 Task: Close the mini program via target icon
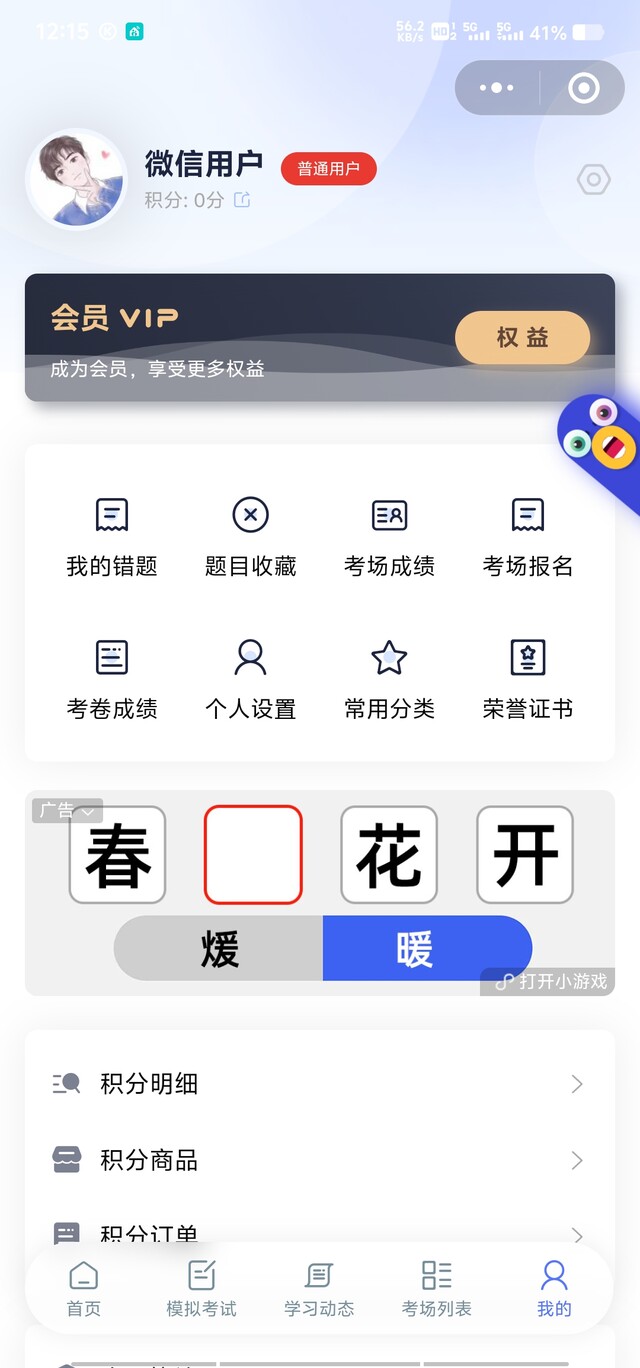583,88
